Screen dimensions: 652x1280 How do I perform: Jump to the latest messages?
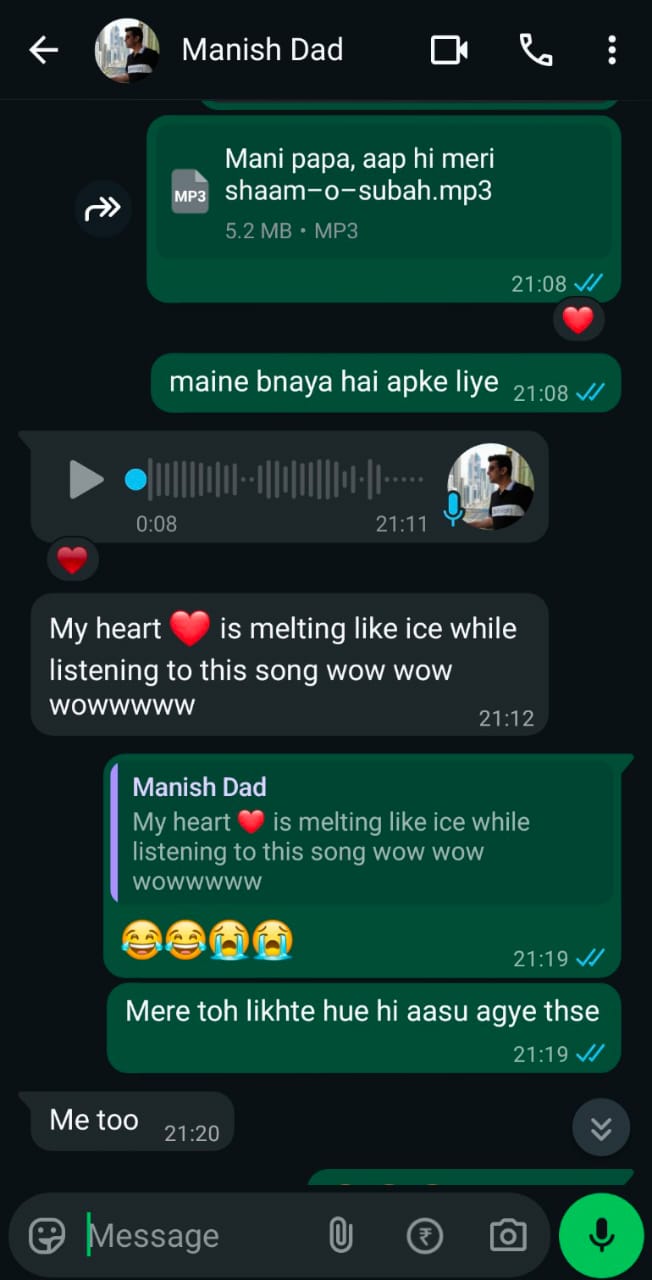(601, 1128)
